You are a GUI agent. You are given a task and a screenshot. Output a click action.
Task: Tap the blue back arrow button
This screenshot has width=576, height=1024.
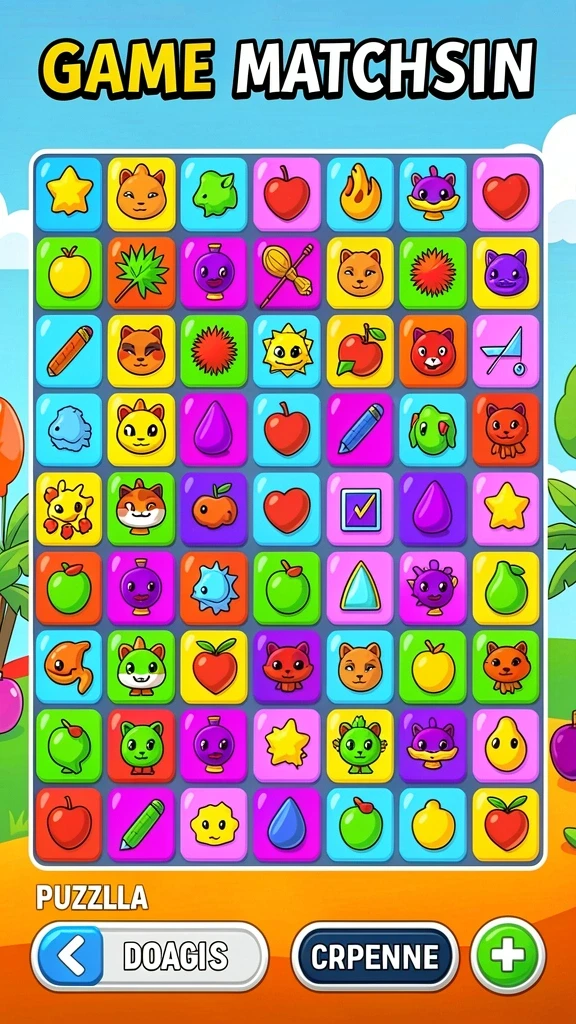coord(71,957)
